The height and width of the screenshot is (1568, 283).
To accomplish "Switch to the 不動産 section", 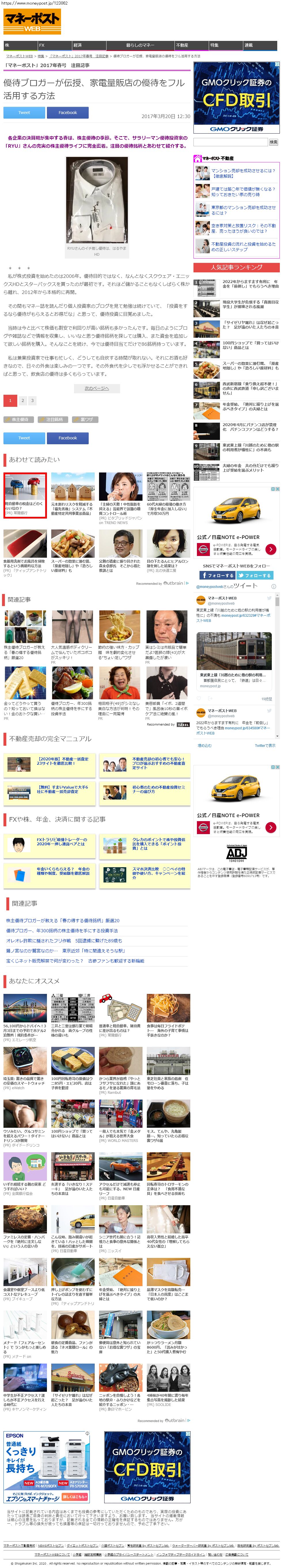I will pos(182,45).
